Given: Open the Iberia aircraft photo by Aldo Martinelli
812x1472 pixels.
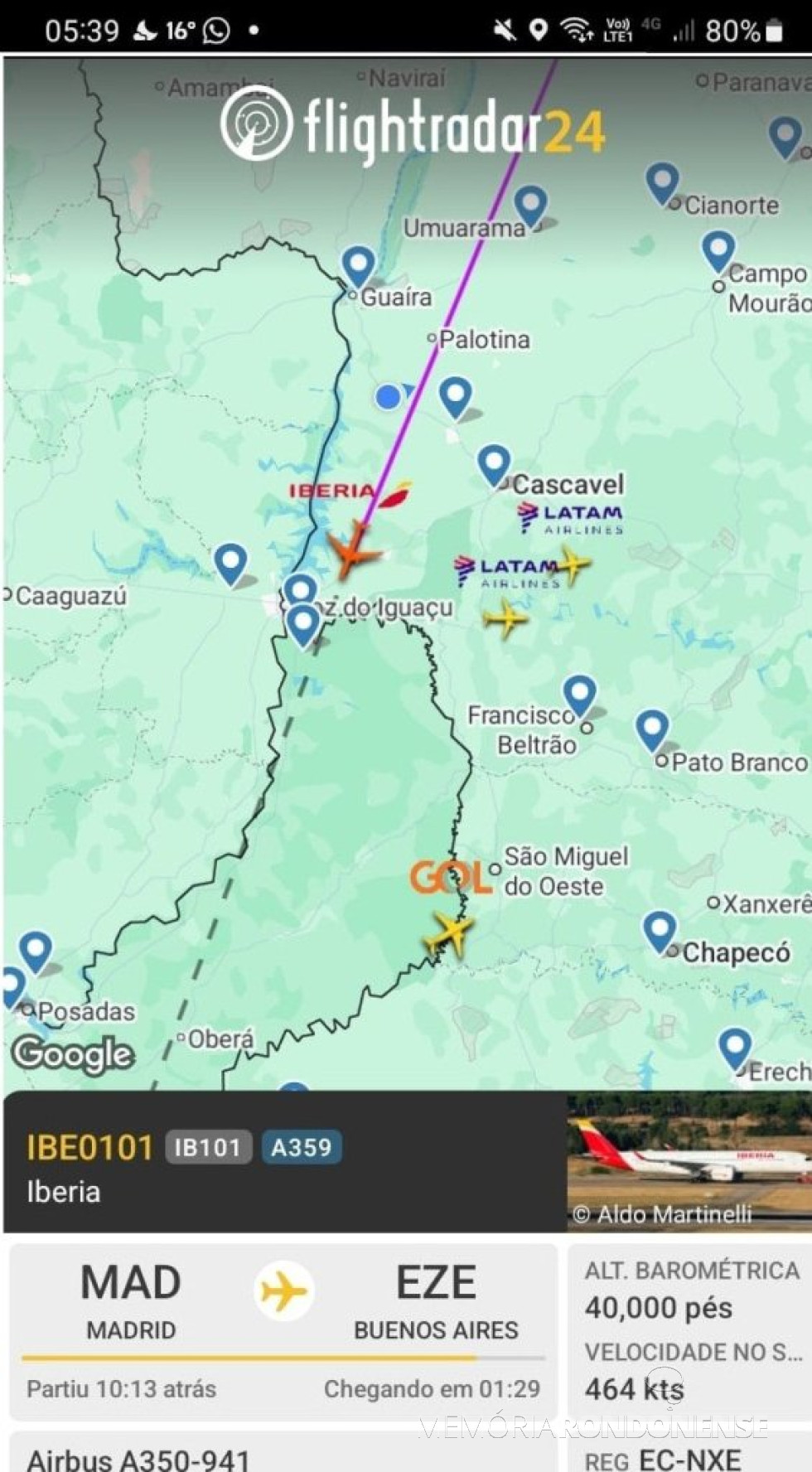Looking at the screenshot, I should point(689,1161).
